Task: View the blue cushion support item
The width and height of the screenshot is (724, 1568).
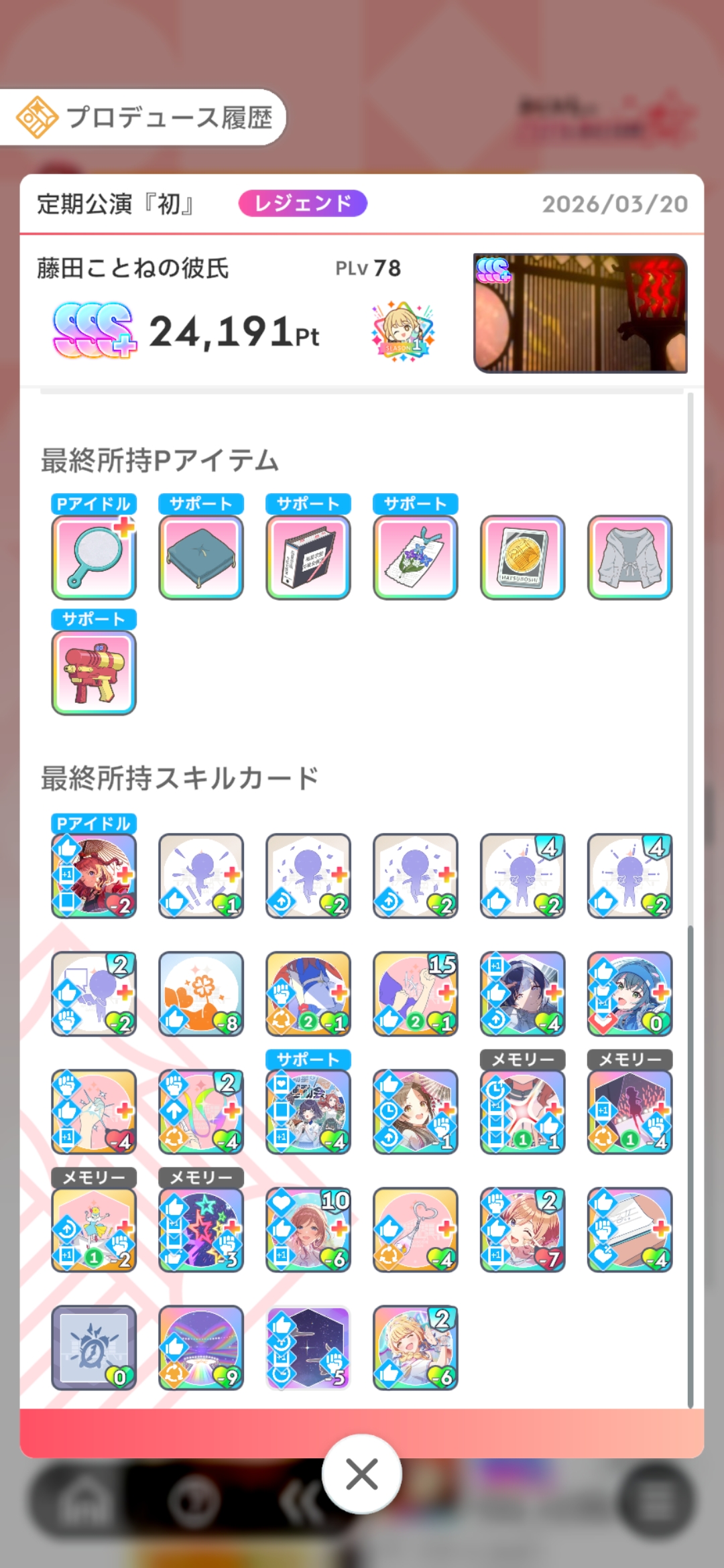Action: tap(201, 557)
